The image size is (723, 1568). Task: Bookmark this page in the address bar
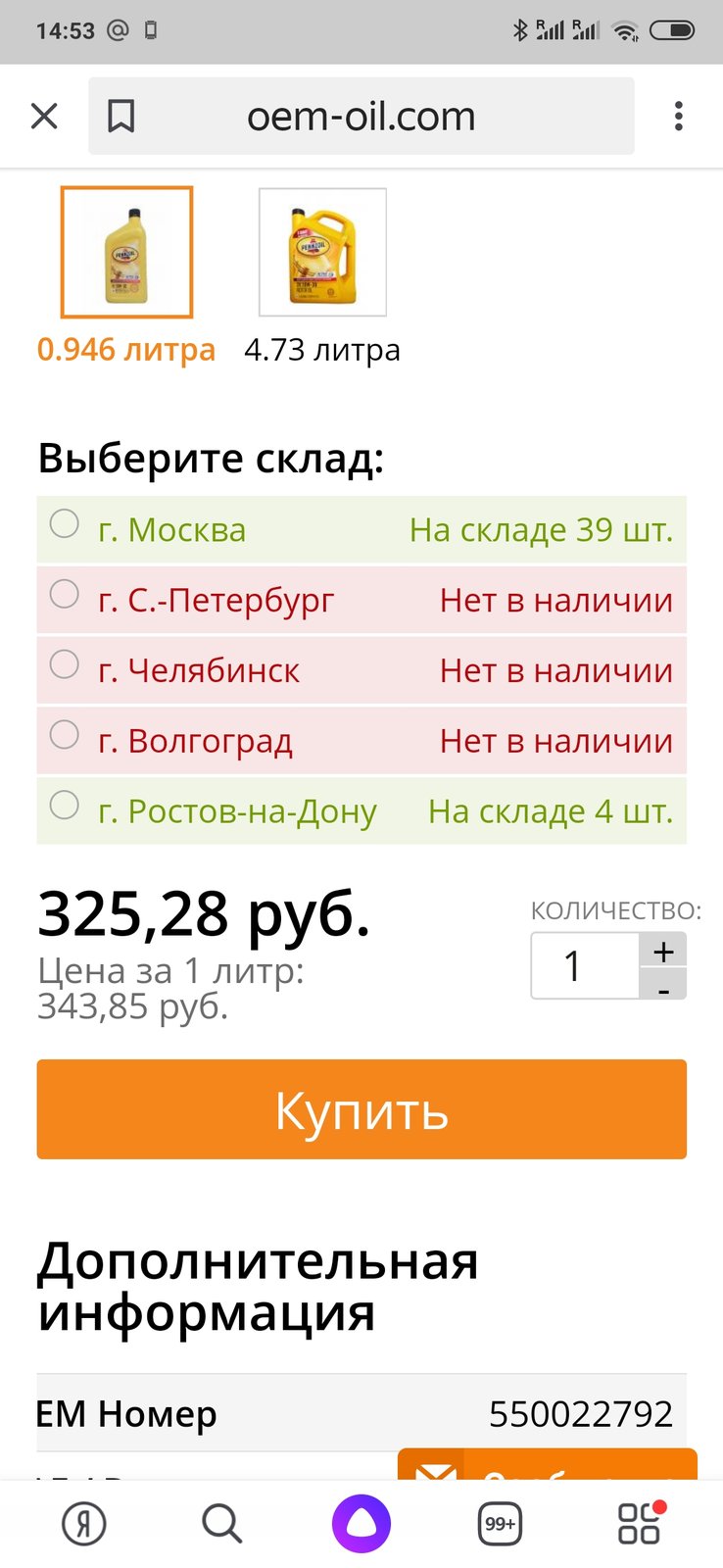[x=120, y=117]
